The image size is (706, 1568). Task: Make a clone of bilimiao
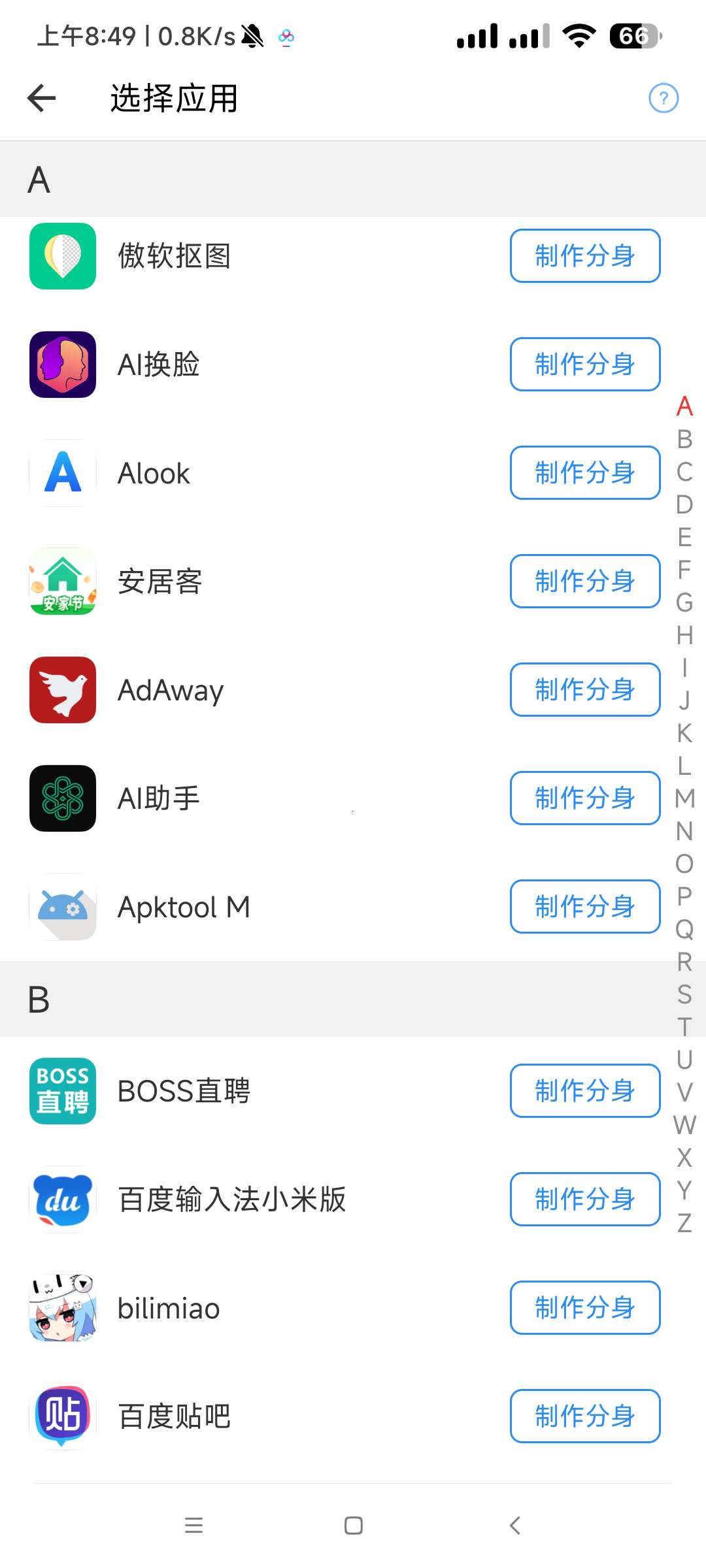[585, 1308]
